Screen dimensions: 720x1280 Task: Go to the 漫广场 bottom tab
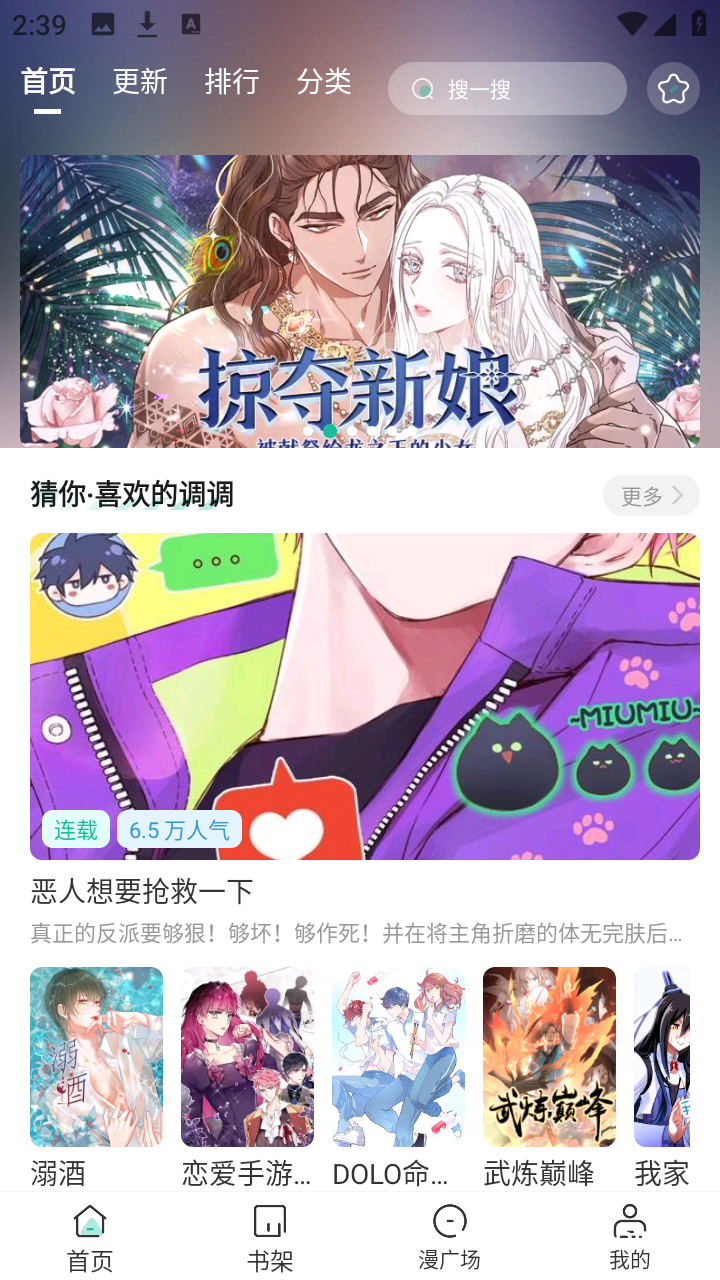(x=450, y=1237)
